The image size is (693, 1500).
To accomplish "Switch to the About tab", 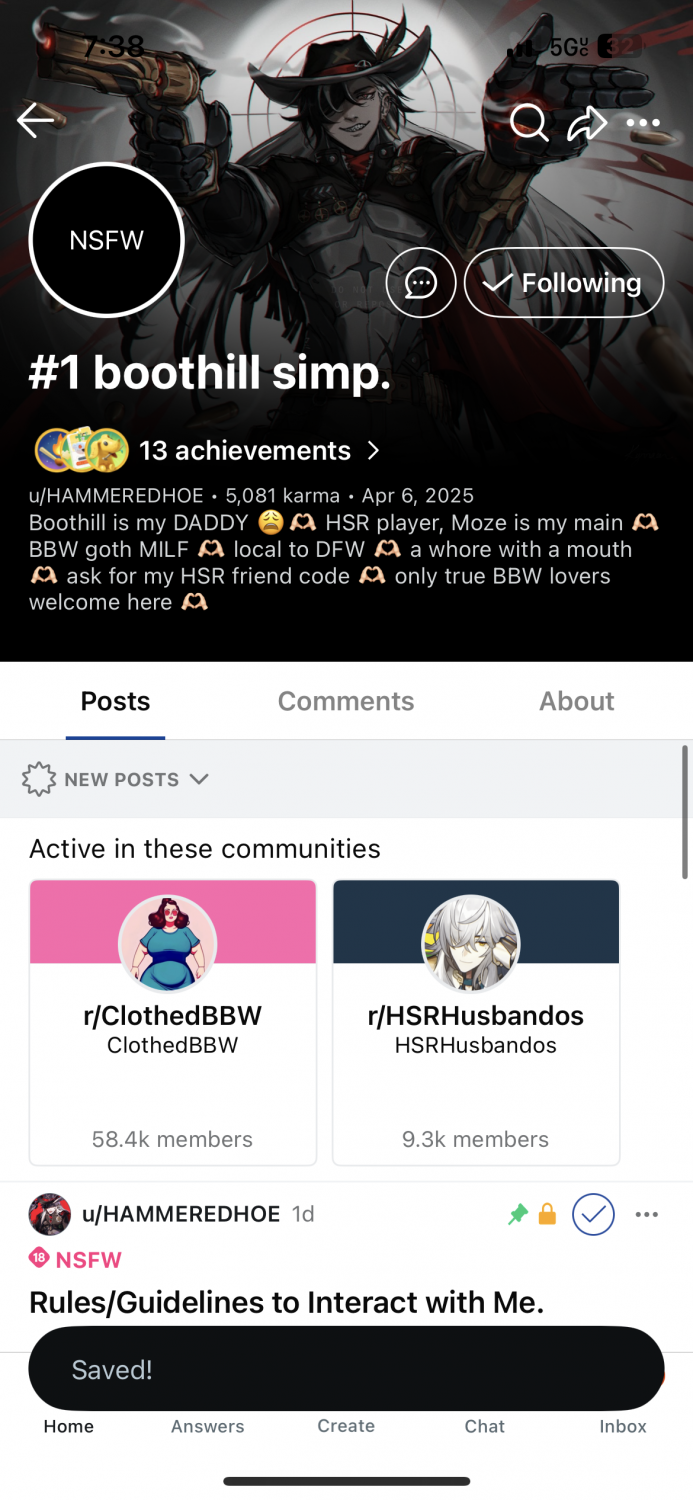I will [576, 701].
